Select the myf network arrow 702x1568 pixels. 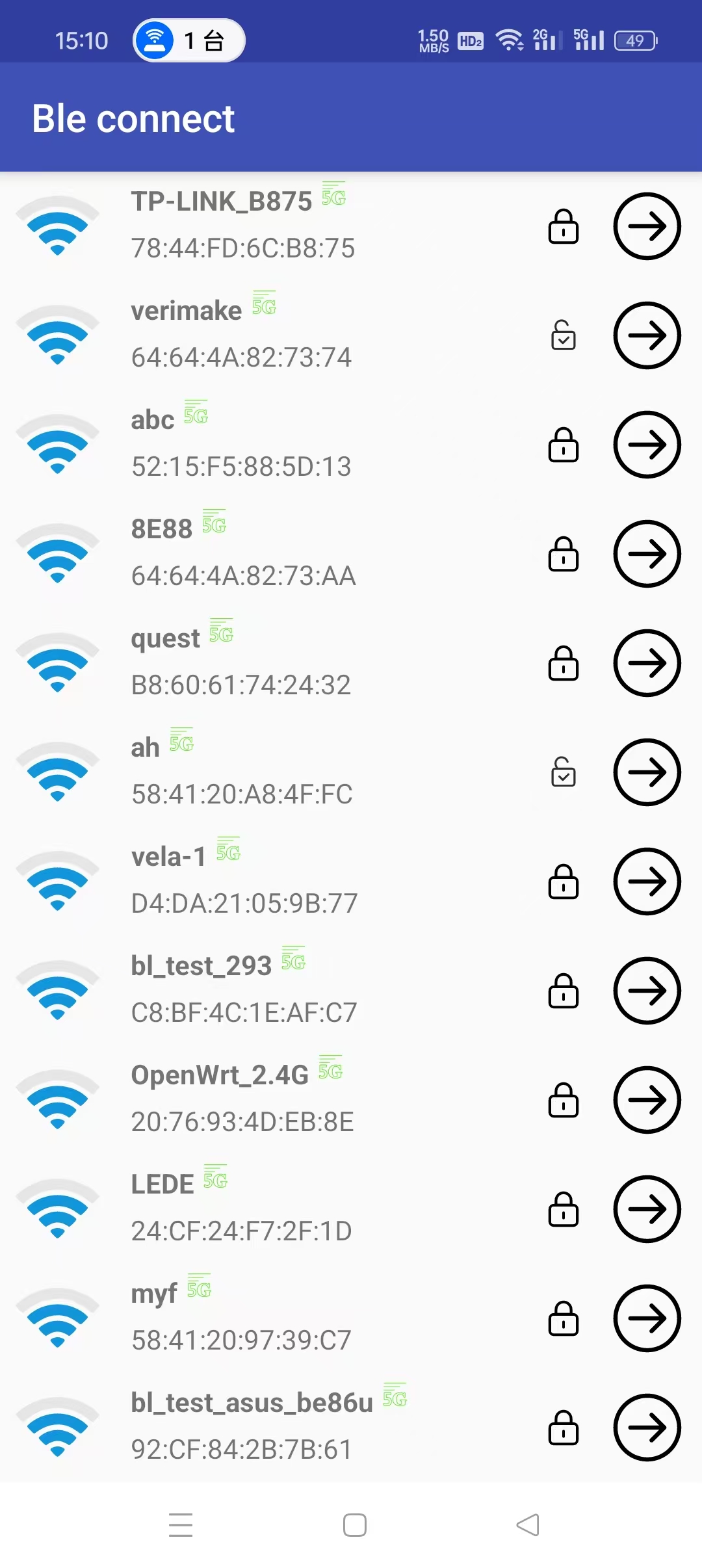click(647, 1318)
